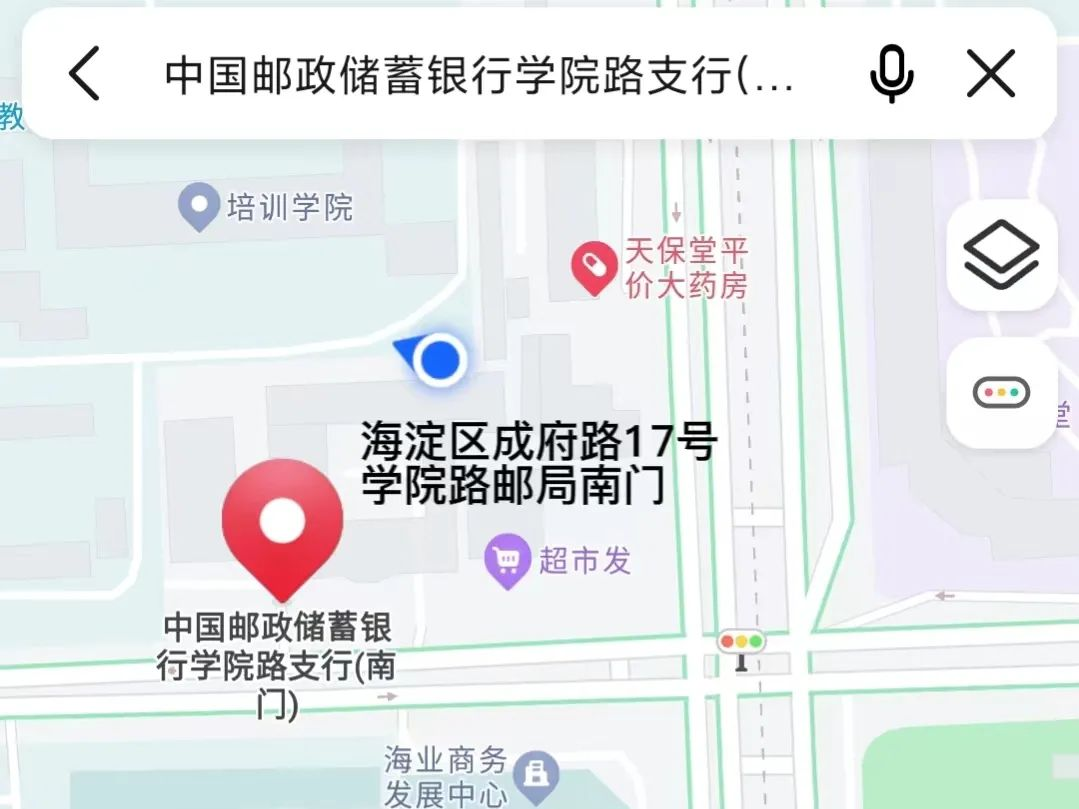Viewport: 1079px width, 809px height.
Task: Start voice search with the microphone
Action: (x=891, y=74)
